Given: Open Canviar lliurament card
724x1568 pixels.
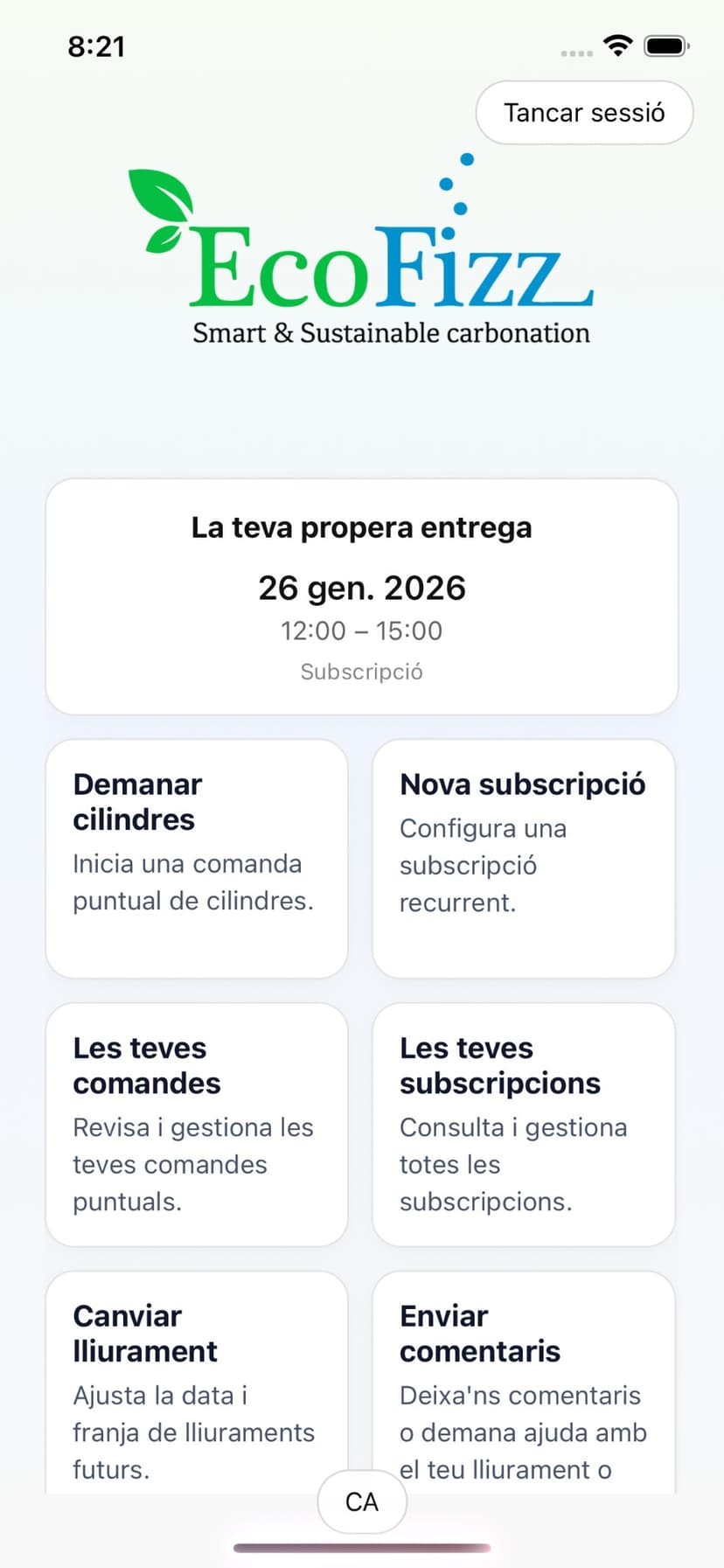Looking at the screenshot, I should click(x=197, y=1382).
